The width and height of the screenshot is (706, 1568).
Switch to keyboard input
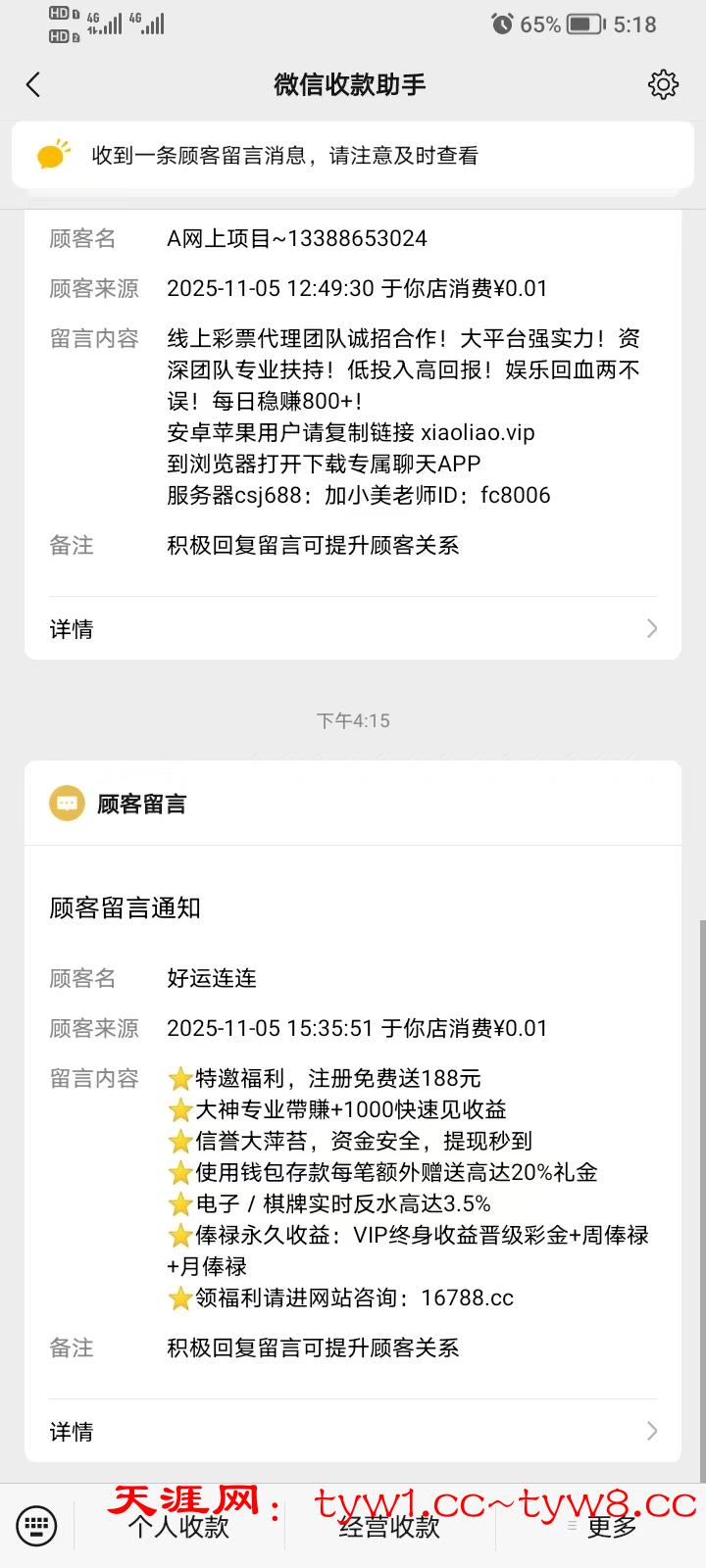point(37,1526)
